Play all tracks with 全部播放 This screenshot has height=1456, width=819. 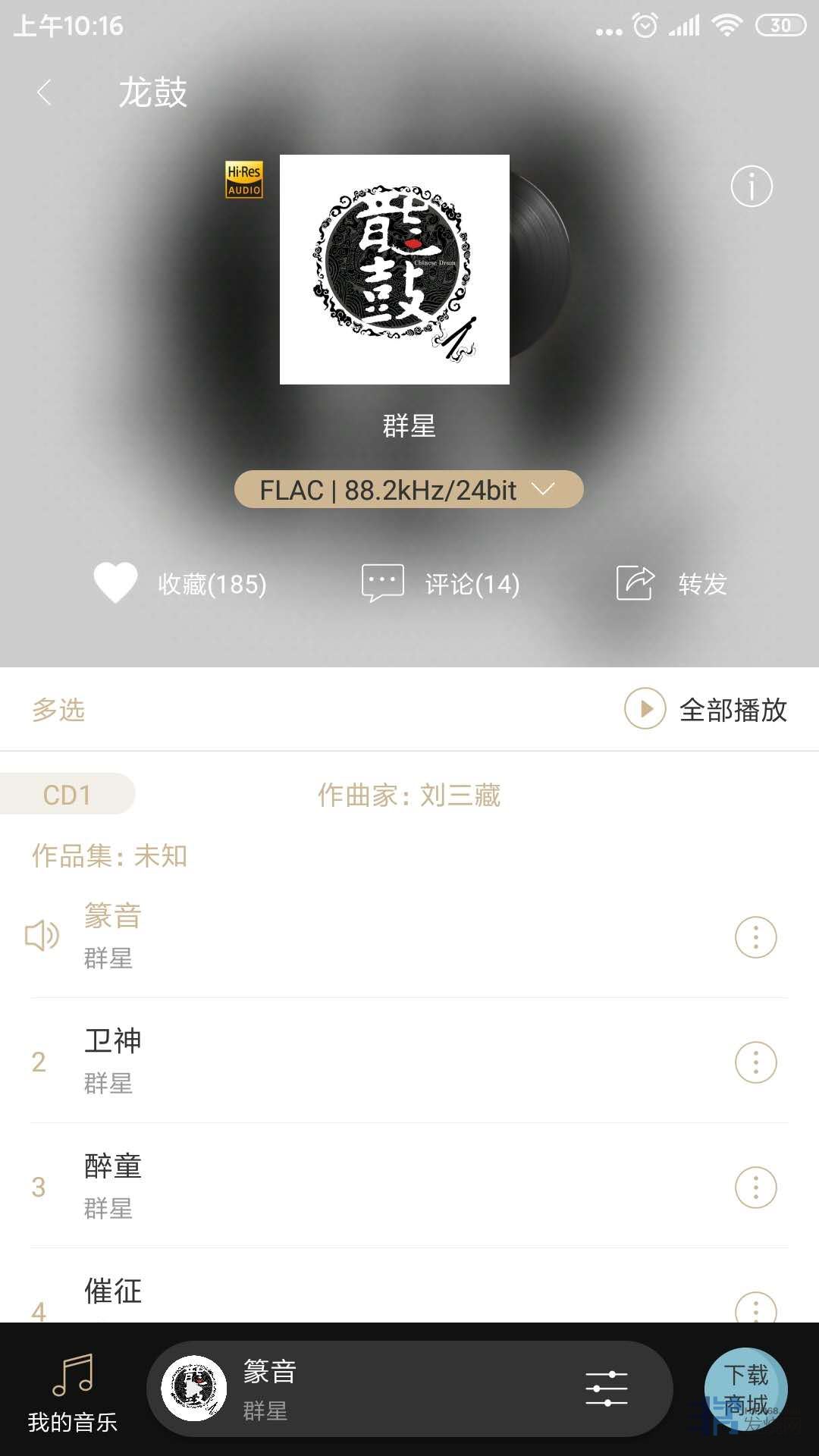[706, 710]
